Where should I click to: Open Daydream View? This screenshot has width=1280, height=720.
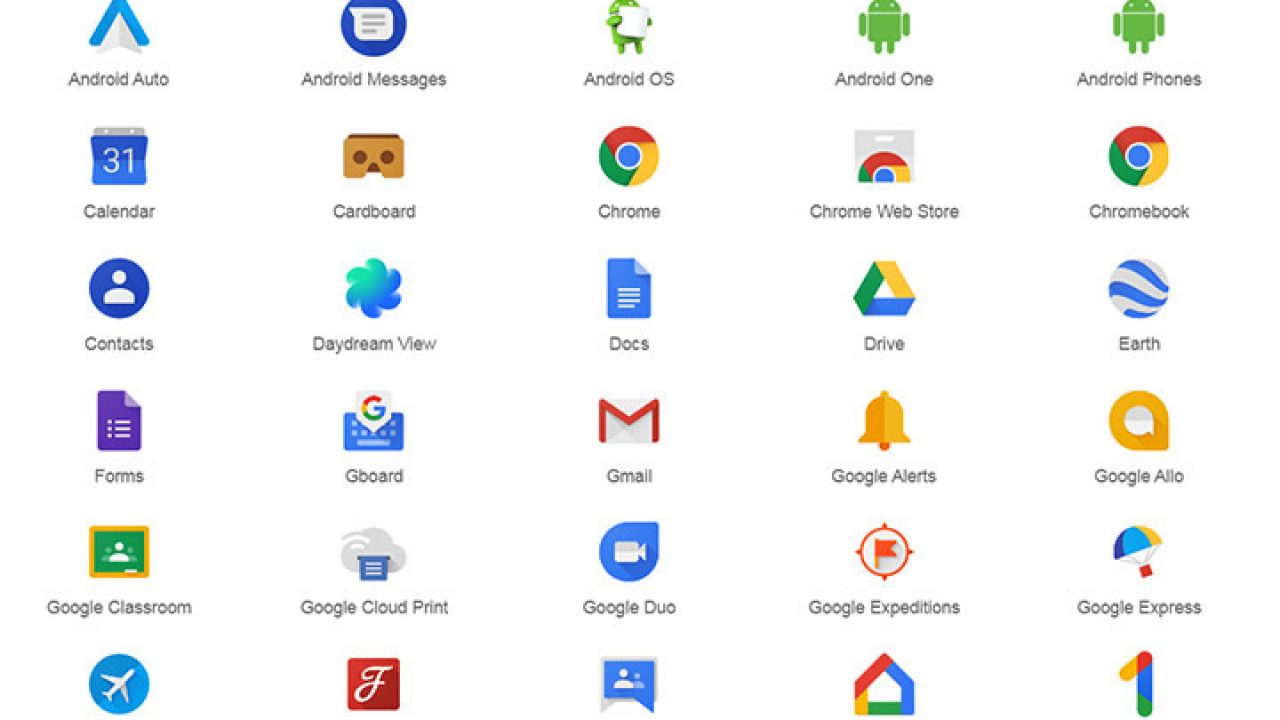(373, 289)
